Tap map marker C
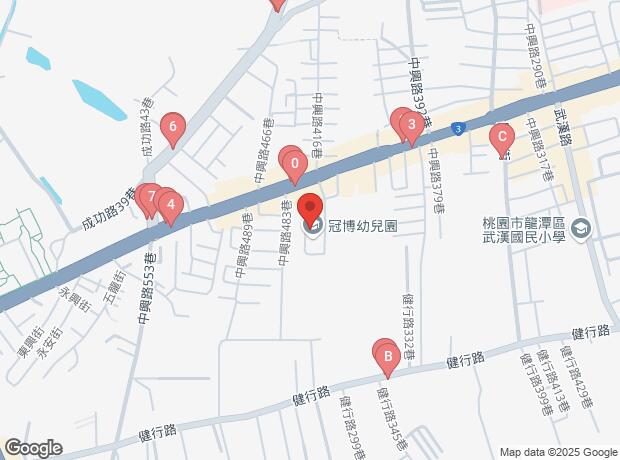620x460 pixels. 502,137
